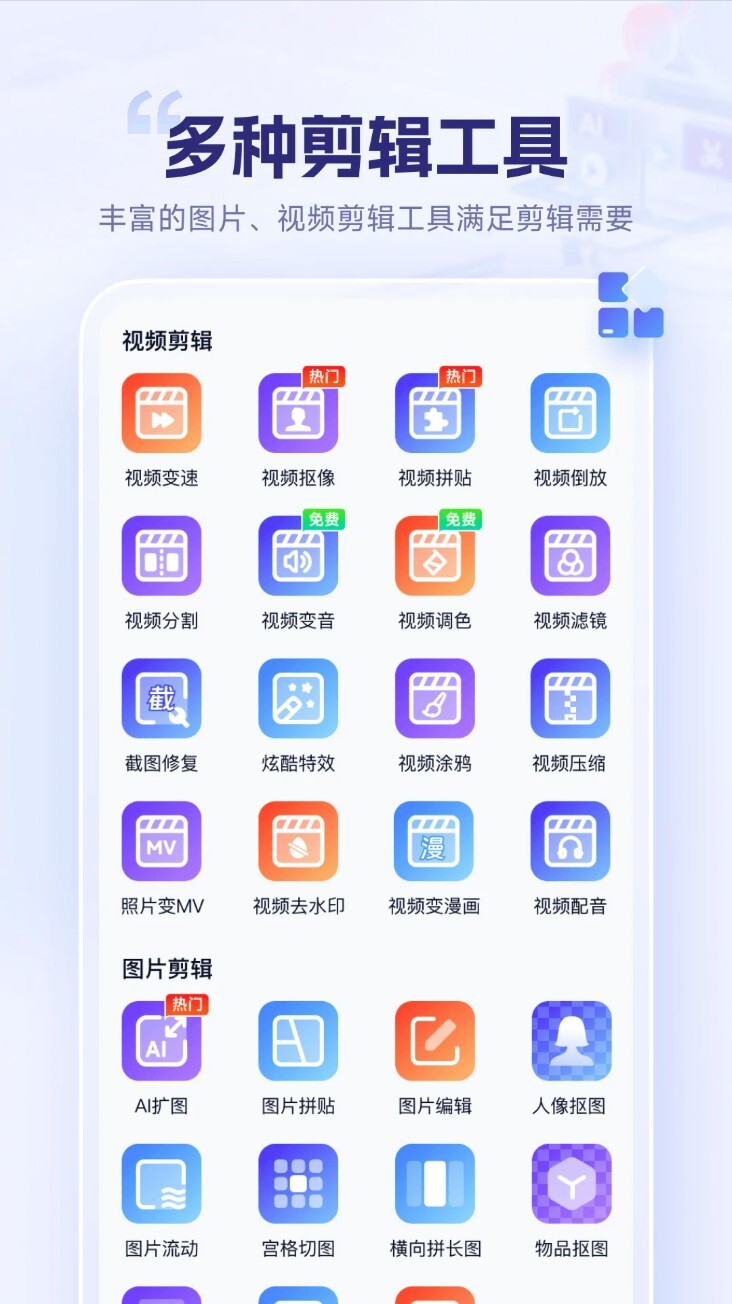Open the 视频滤镜 filter tool

tap(570, 555)
